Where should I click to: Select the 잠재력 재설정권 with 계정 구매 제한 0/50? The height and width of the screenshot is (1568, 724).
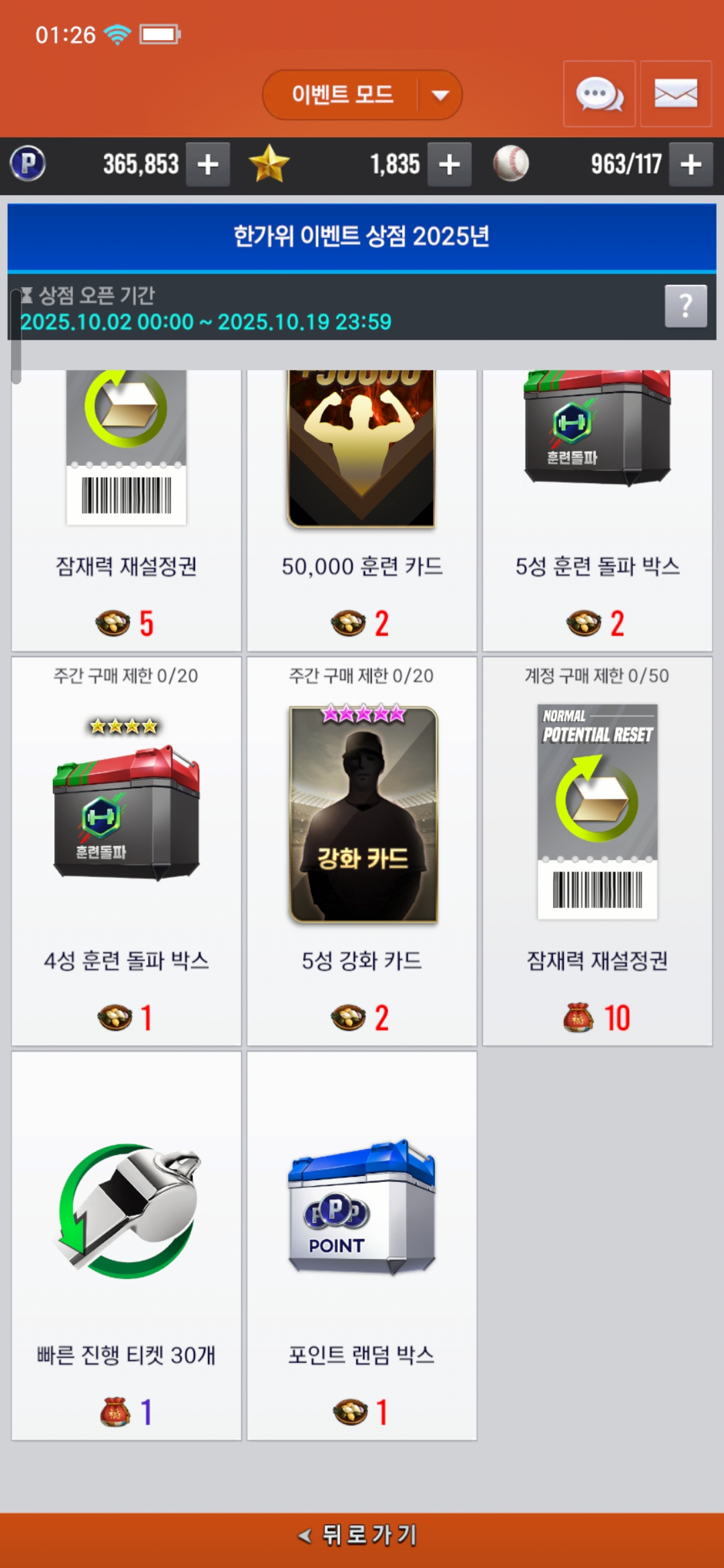tap(597, 851)
